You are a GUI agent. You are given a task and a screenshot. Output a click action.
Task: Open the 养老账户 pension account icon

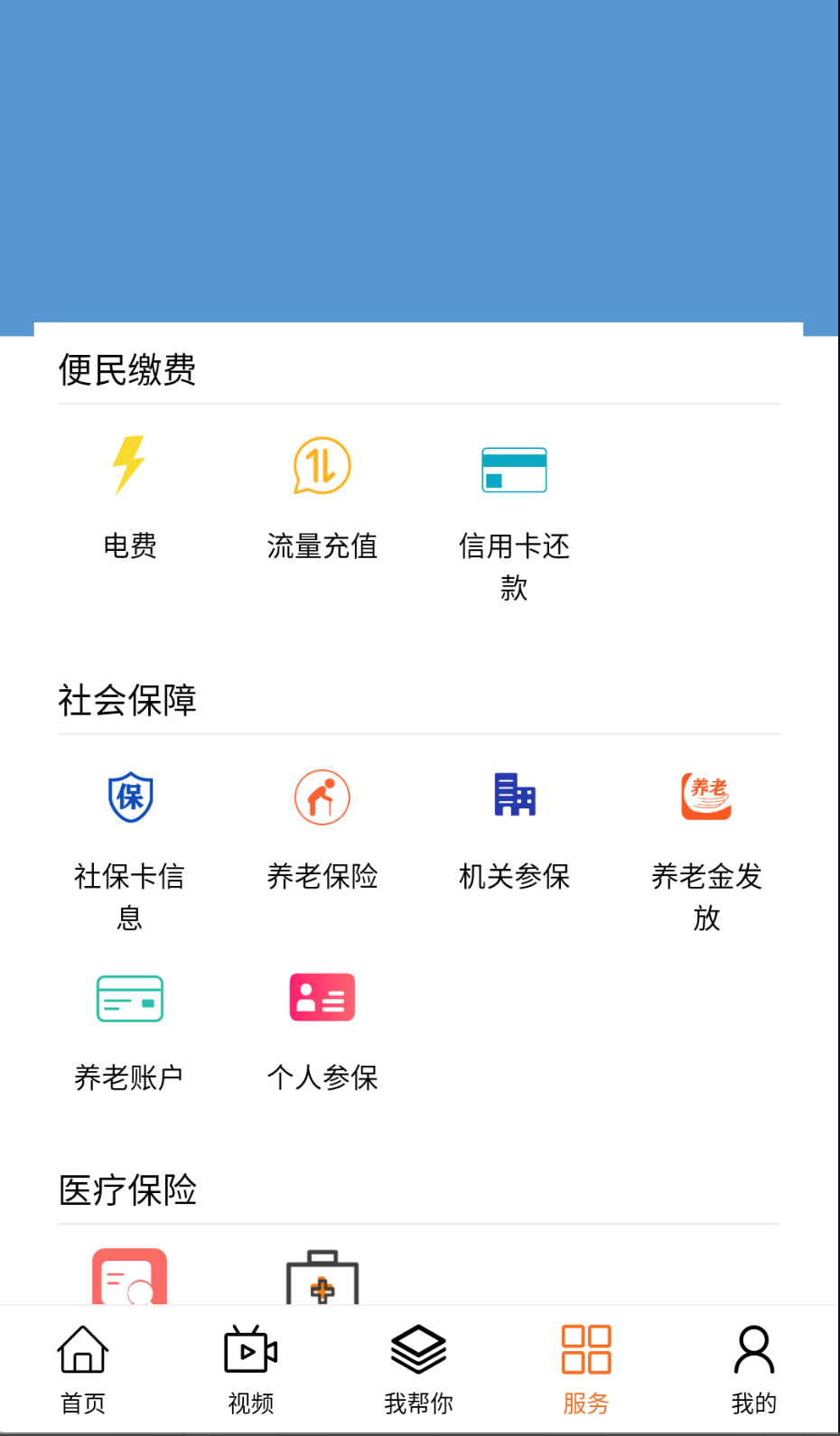[127, 997]
